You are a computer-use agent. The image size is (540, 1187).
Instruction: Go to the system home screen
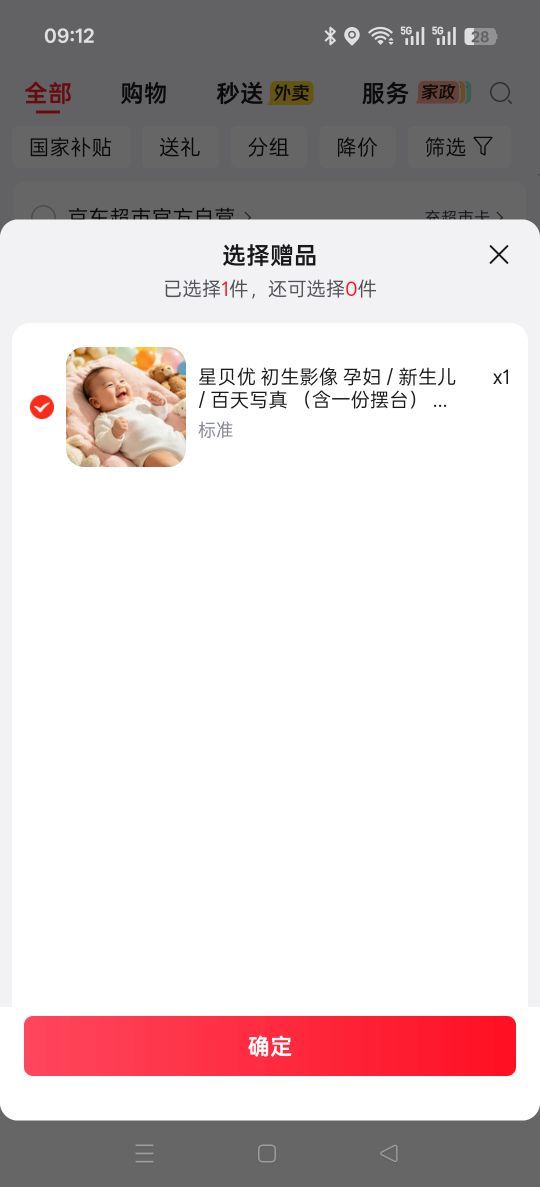click(x=267, y=1153)
